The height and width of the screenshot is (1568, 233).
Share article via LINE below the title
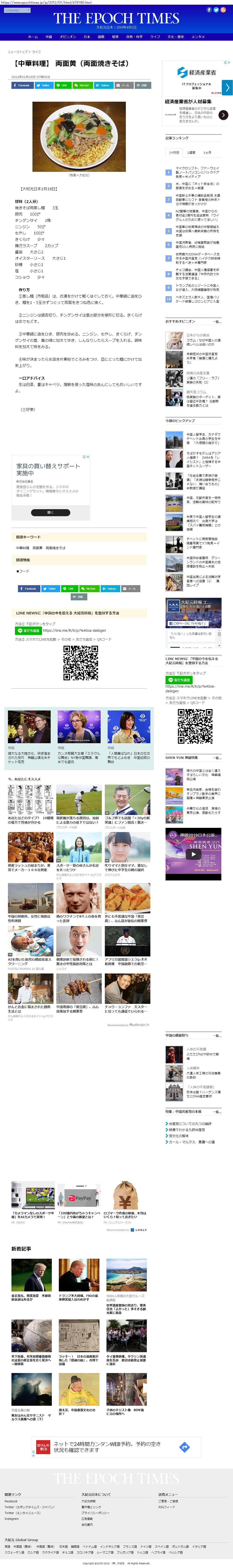[62, 85]
